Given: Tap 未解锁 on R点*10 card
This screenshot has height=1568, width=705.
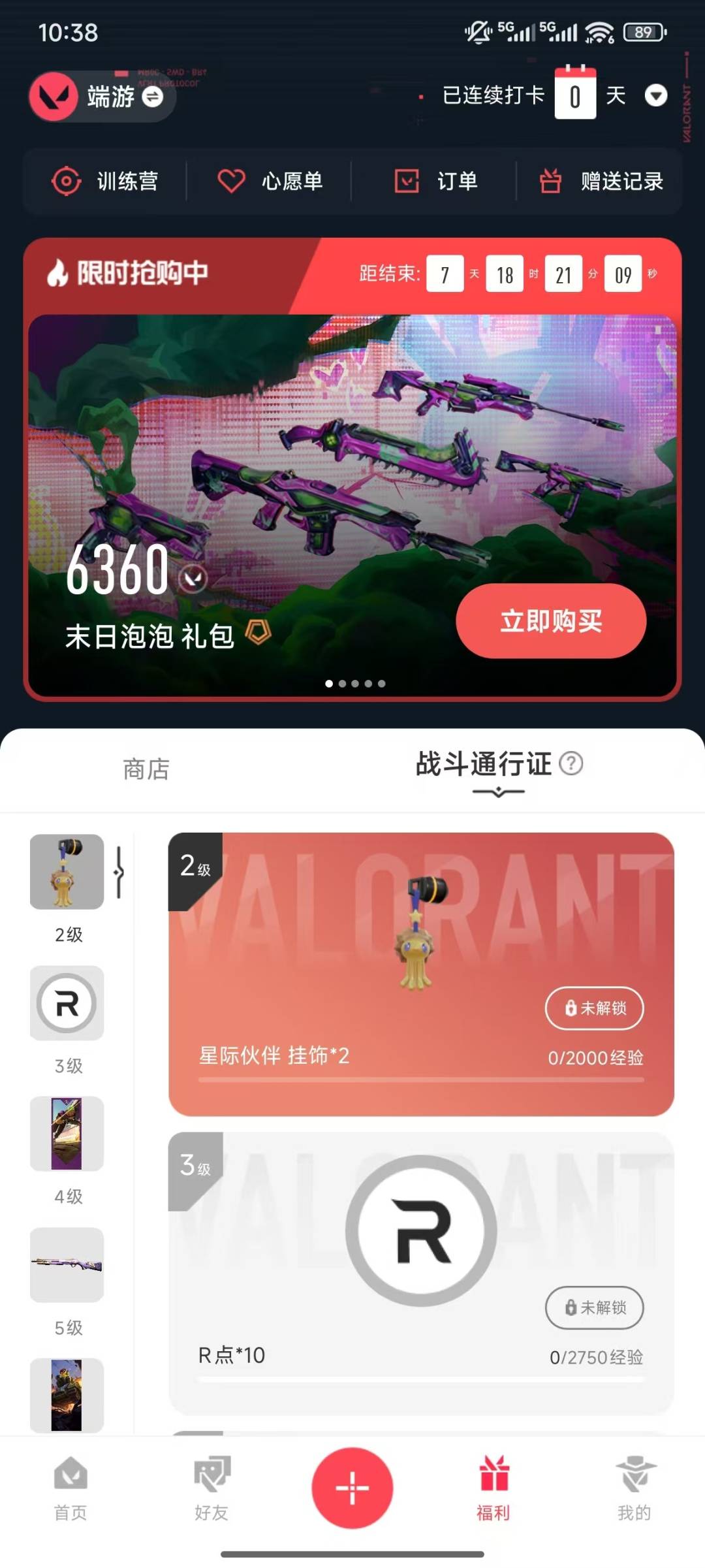Looking at the screenshot, I should [x=594, y=1307].
